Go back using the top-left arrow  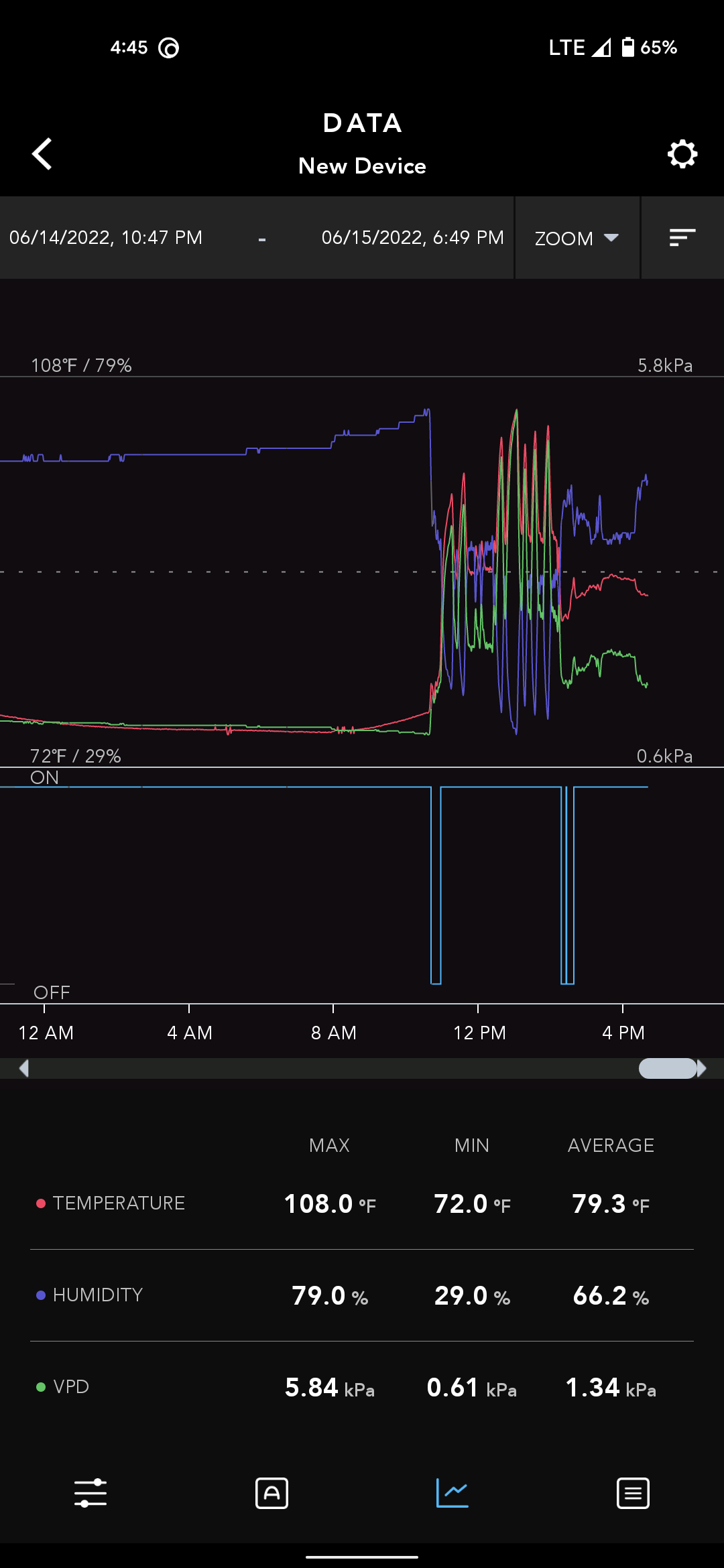click(x=42, y=154)
